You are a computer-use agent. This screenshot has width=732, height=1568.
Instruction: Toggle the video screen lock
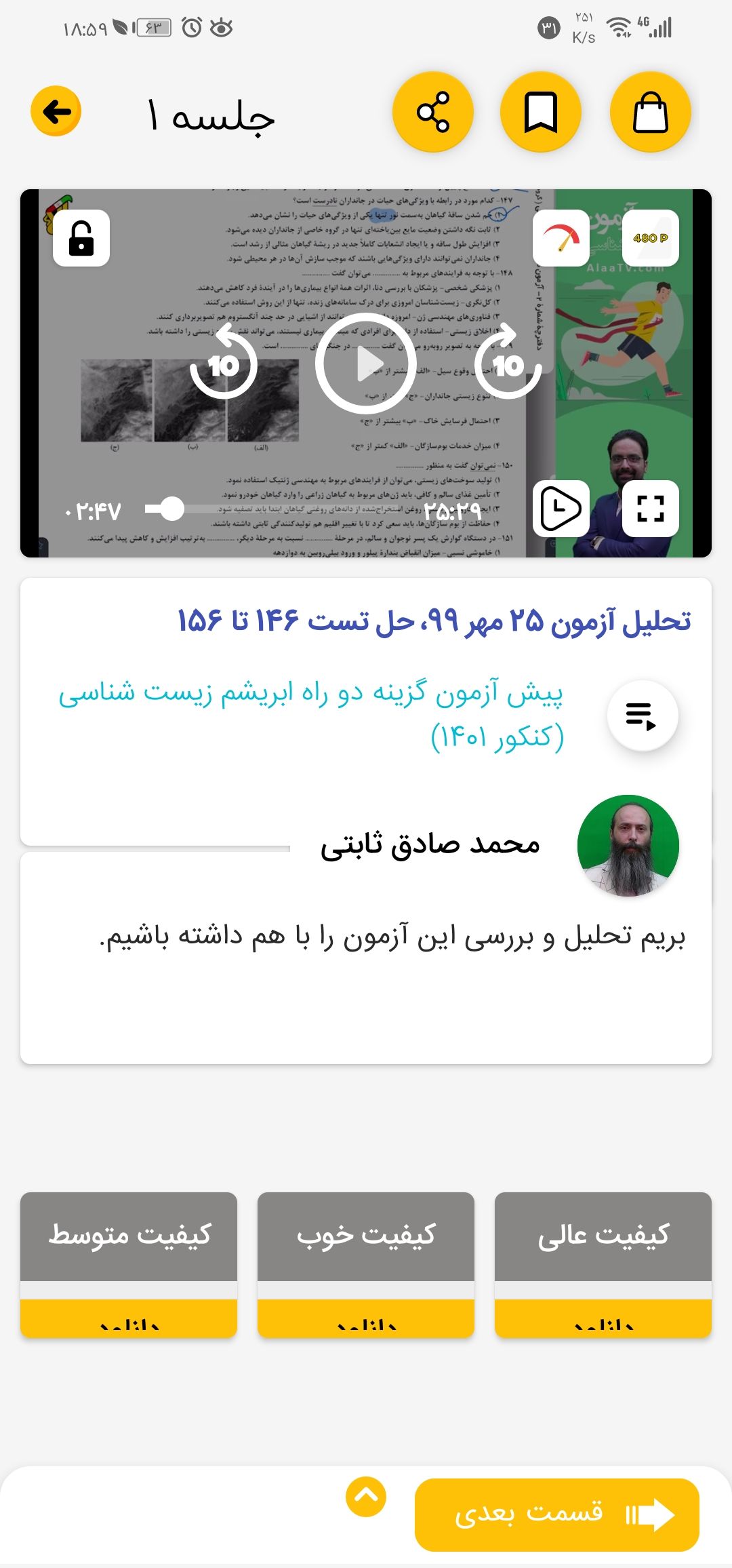pyautogui.click(x=81, y=238)
